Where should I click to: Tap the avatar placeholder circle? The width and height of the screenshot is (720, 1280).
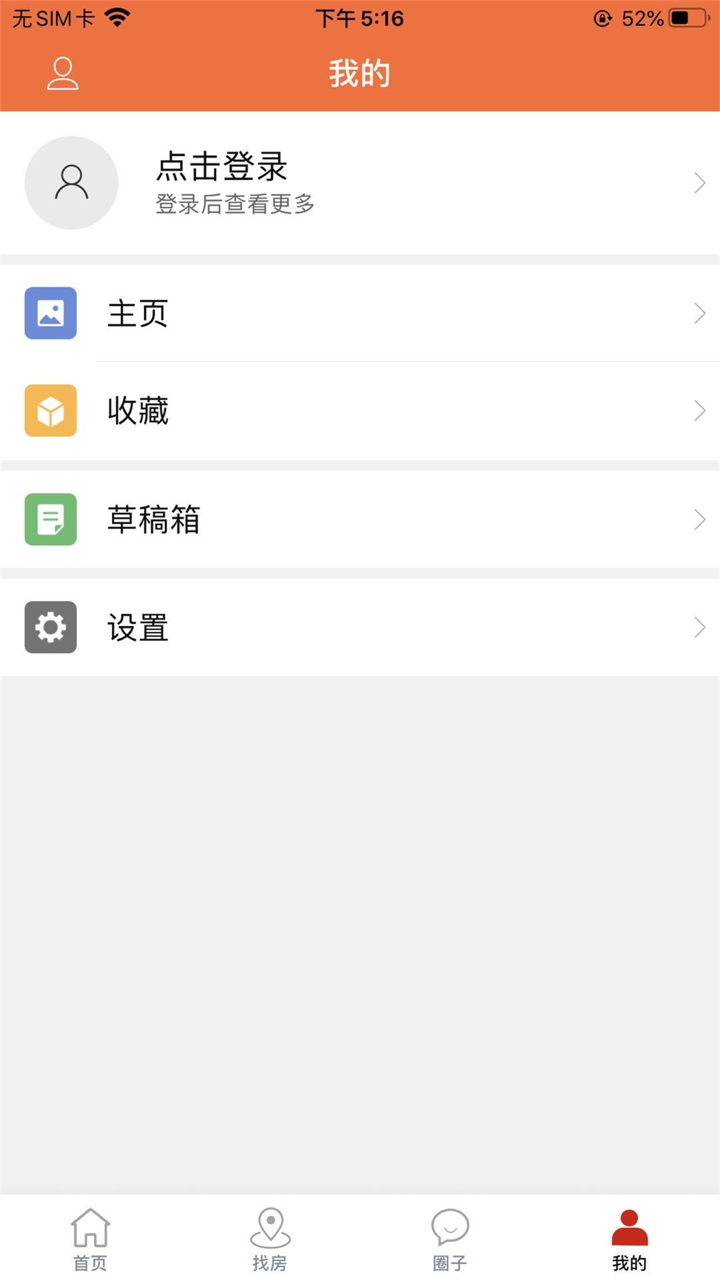(x=71, y=183)
